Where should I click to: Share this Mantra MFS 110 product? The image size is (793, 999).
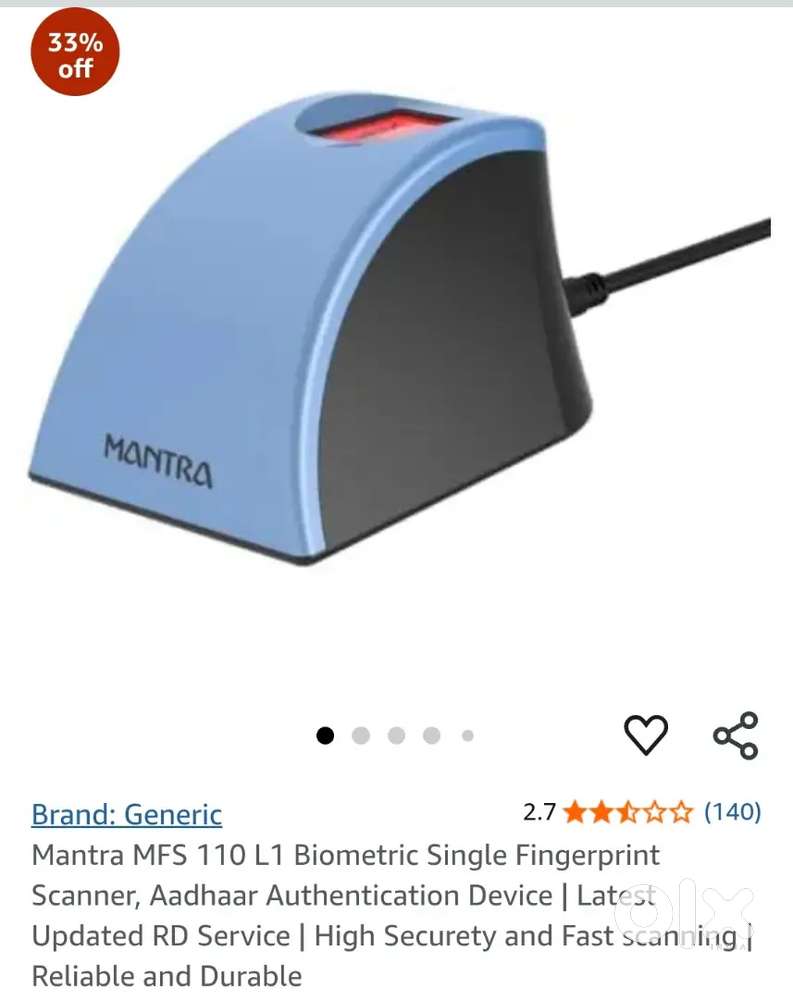click(735, 736)
